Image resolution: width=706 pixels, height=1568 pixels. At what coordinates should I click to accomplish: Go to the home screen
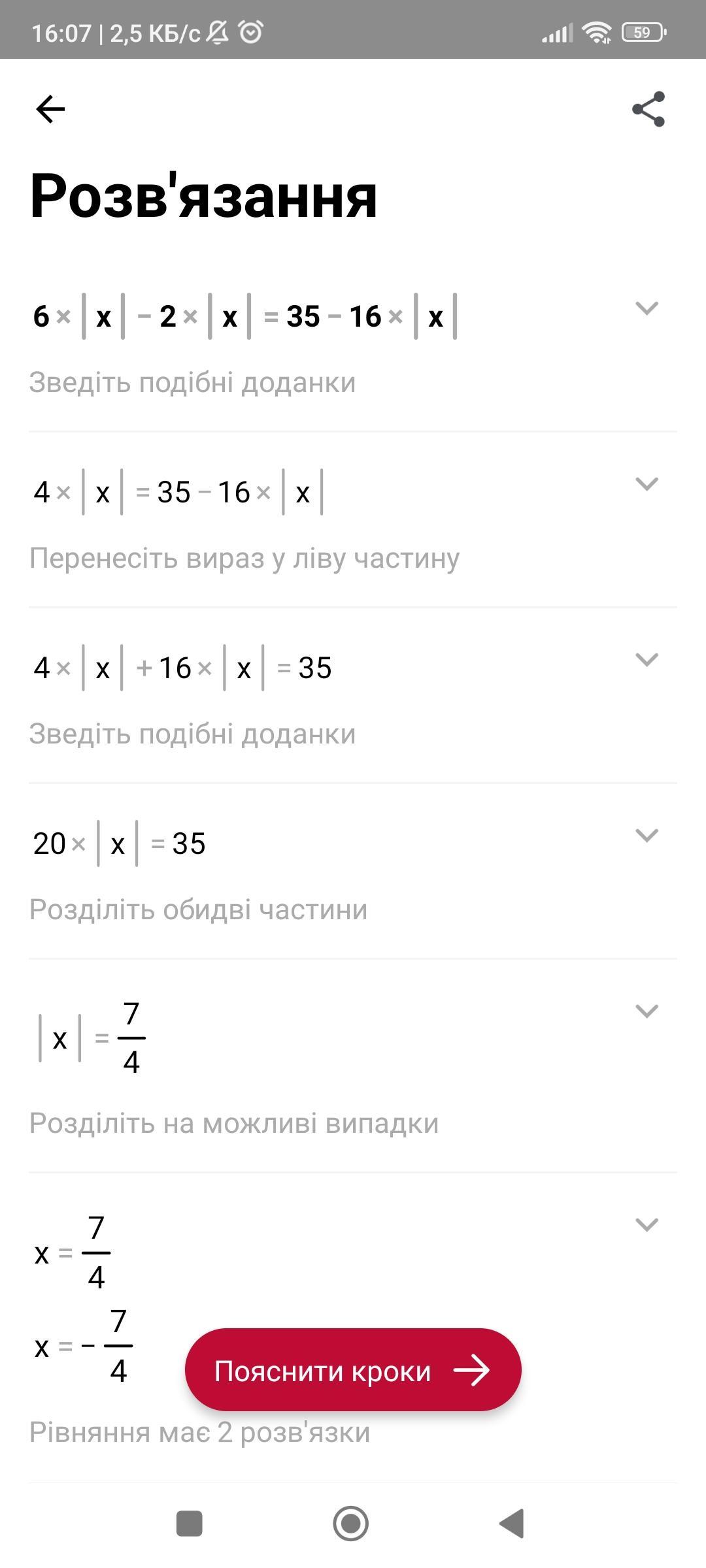click(351, 1524)
